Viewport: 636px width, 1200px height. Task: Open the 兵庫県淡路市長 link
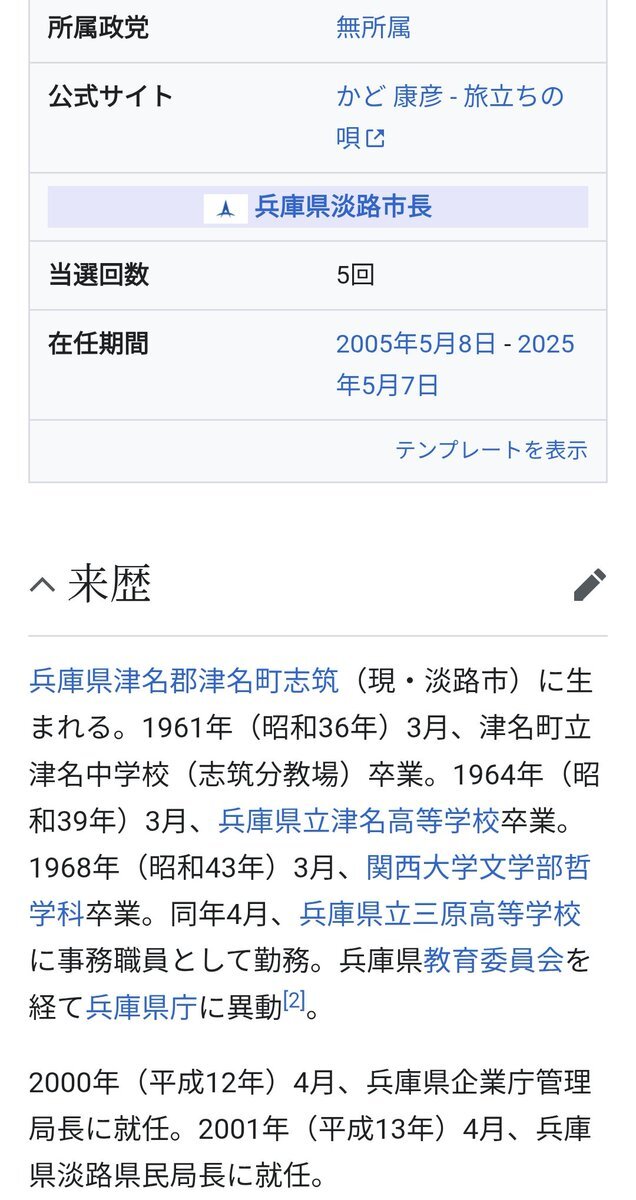342,207
